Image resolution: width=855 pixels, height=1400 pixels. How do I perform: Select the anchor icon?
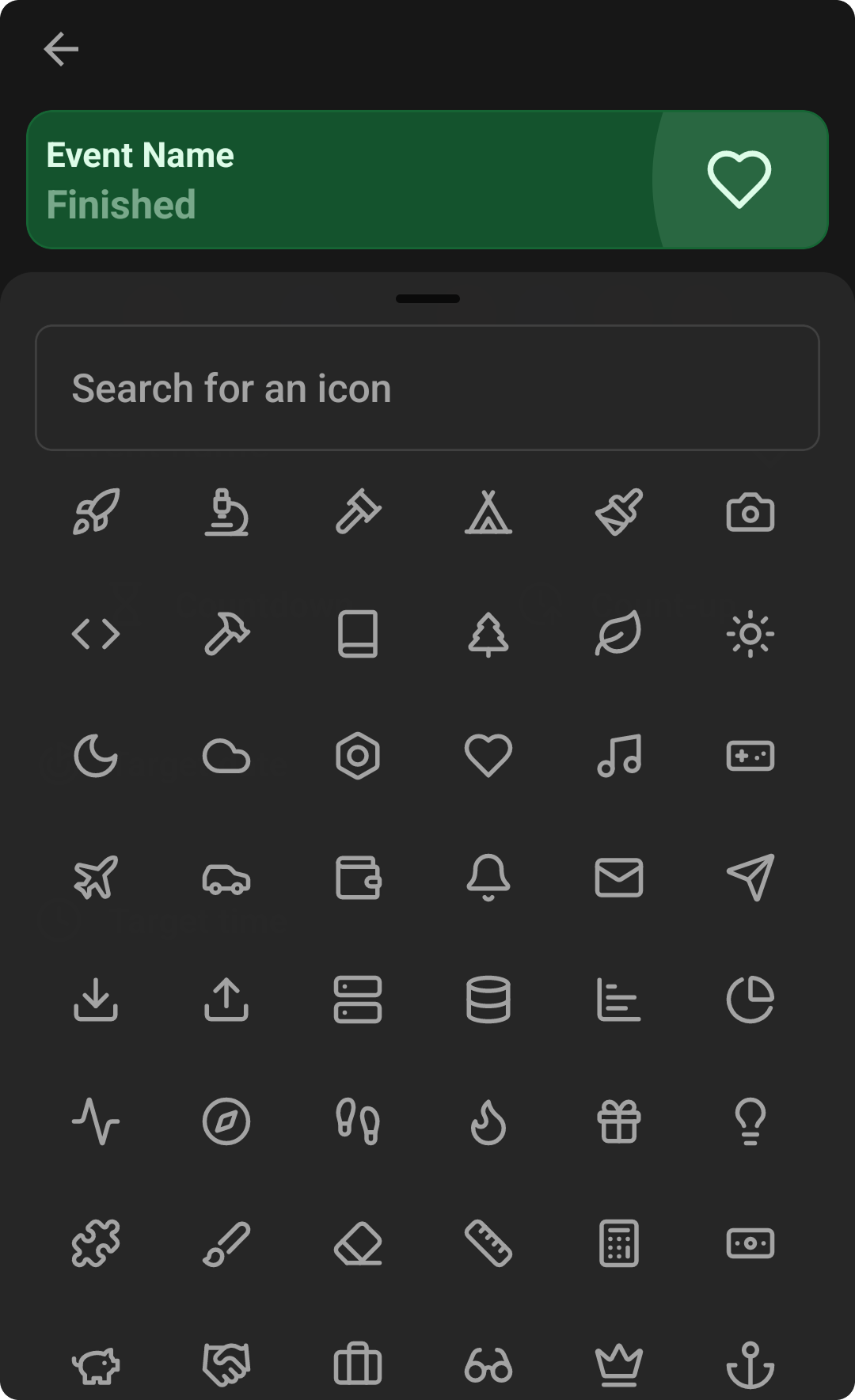[x=750, y=1364]
